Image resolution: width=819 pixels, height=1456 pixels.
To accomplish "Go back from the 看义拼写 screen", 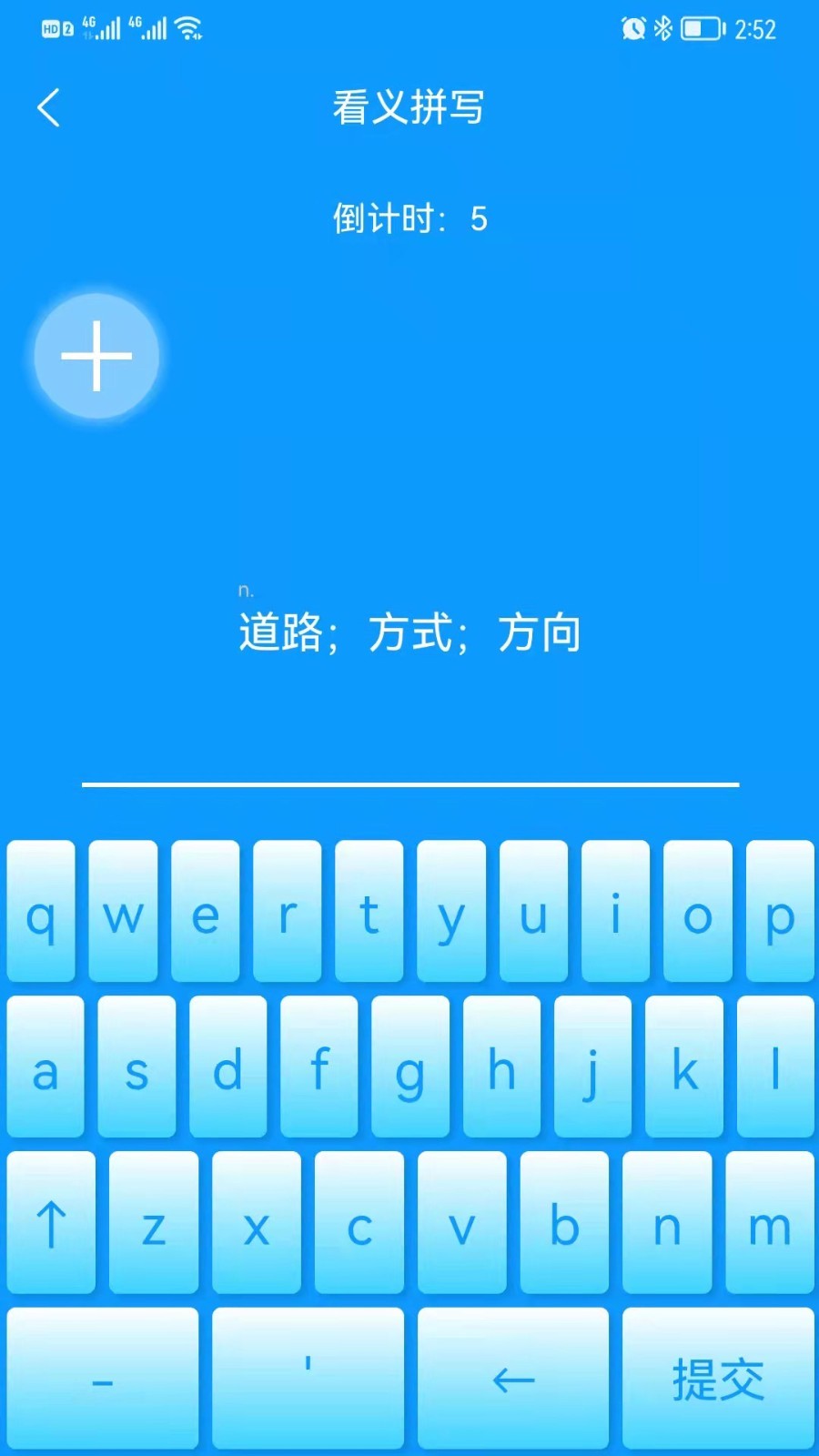I will pyautogui.click(x=49, y=107).
